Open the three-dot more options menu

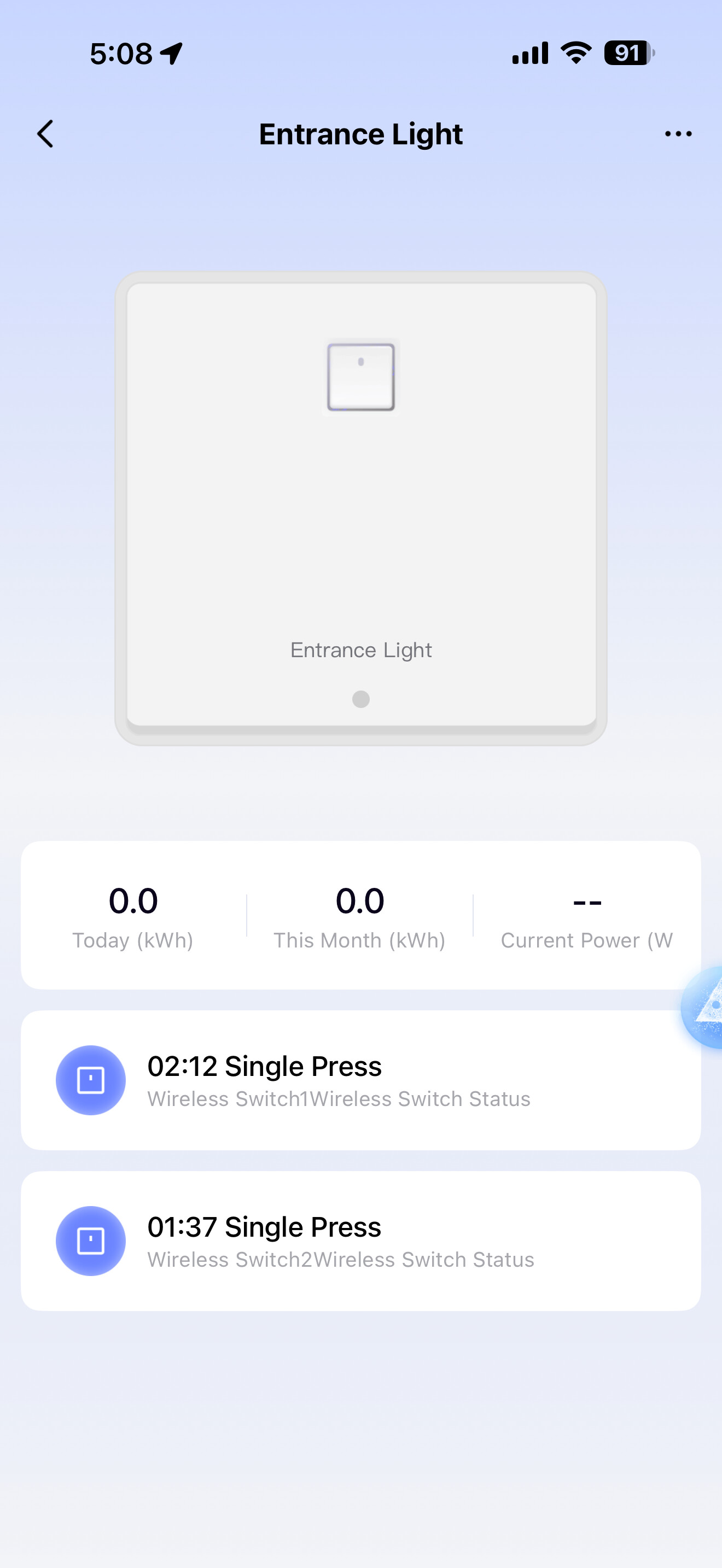click(x=678, y=134)
